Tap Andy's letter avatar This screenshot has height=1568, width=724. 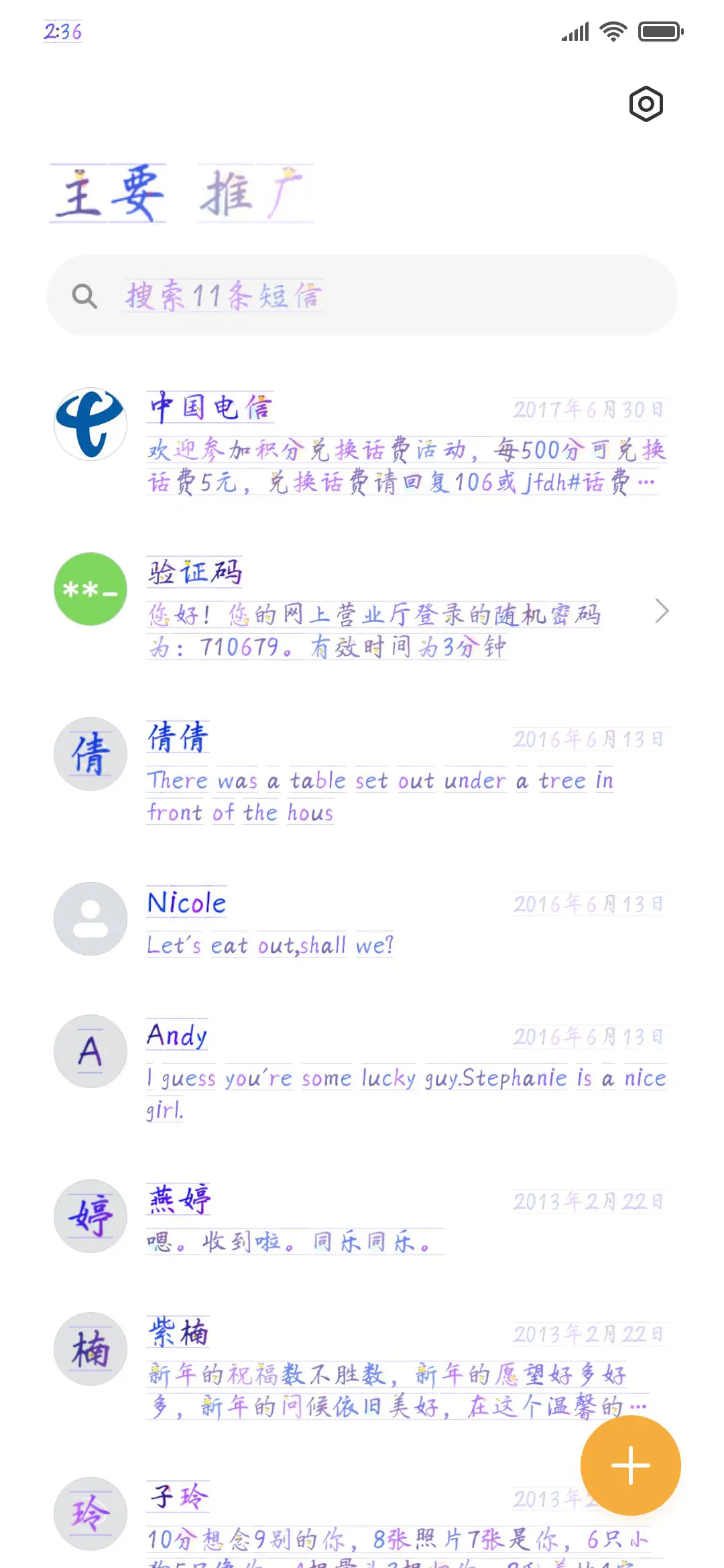90,1051
